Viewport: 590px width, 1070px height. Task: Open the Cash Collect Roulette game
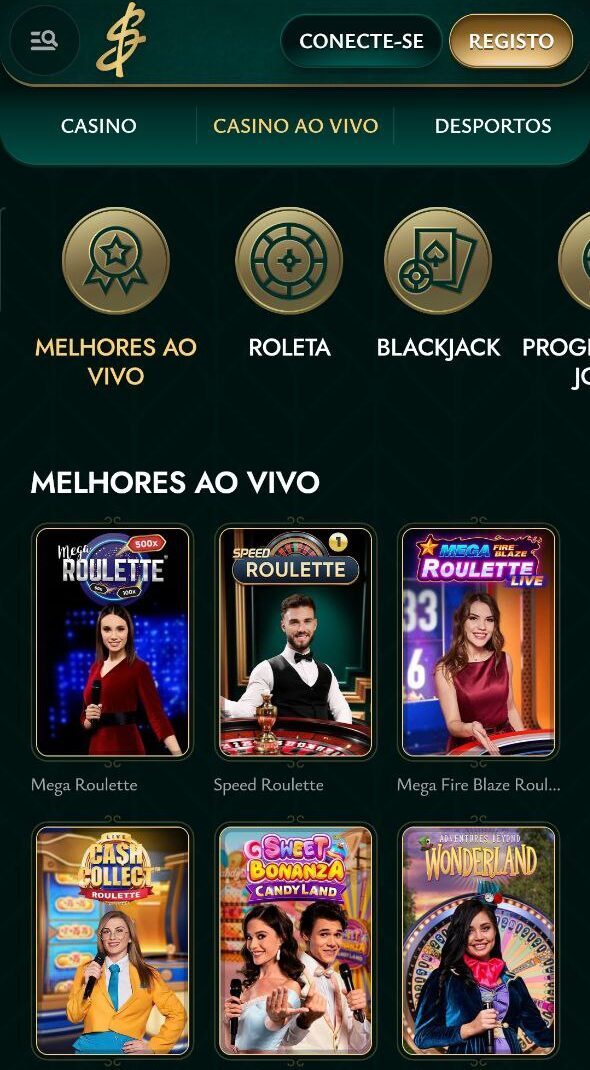click(113, 940)
